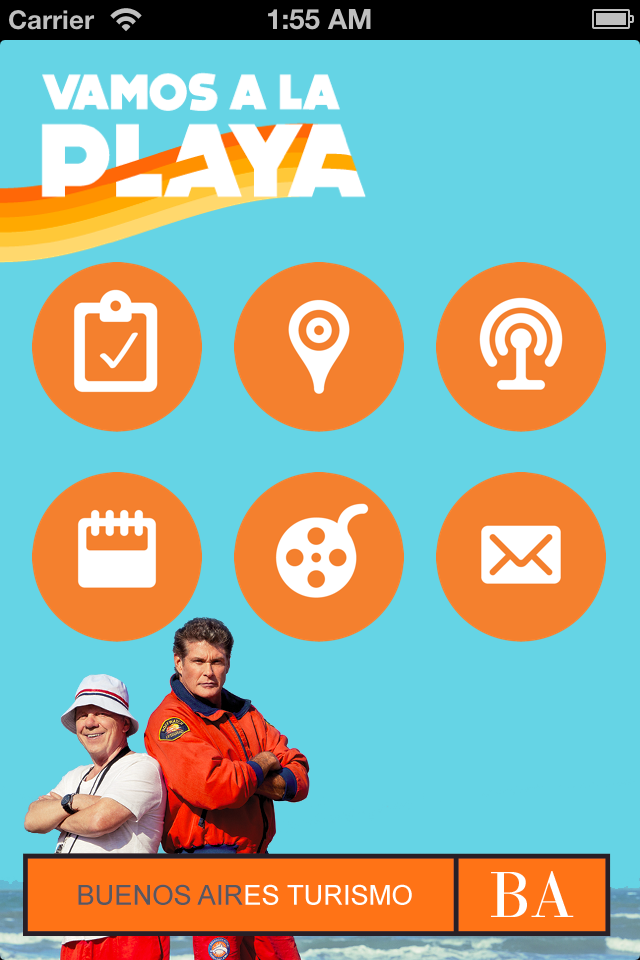This screenshot has width=640, height=960.
Task: Open the envelope contact icon
Action: click(521, 556)
